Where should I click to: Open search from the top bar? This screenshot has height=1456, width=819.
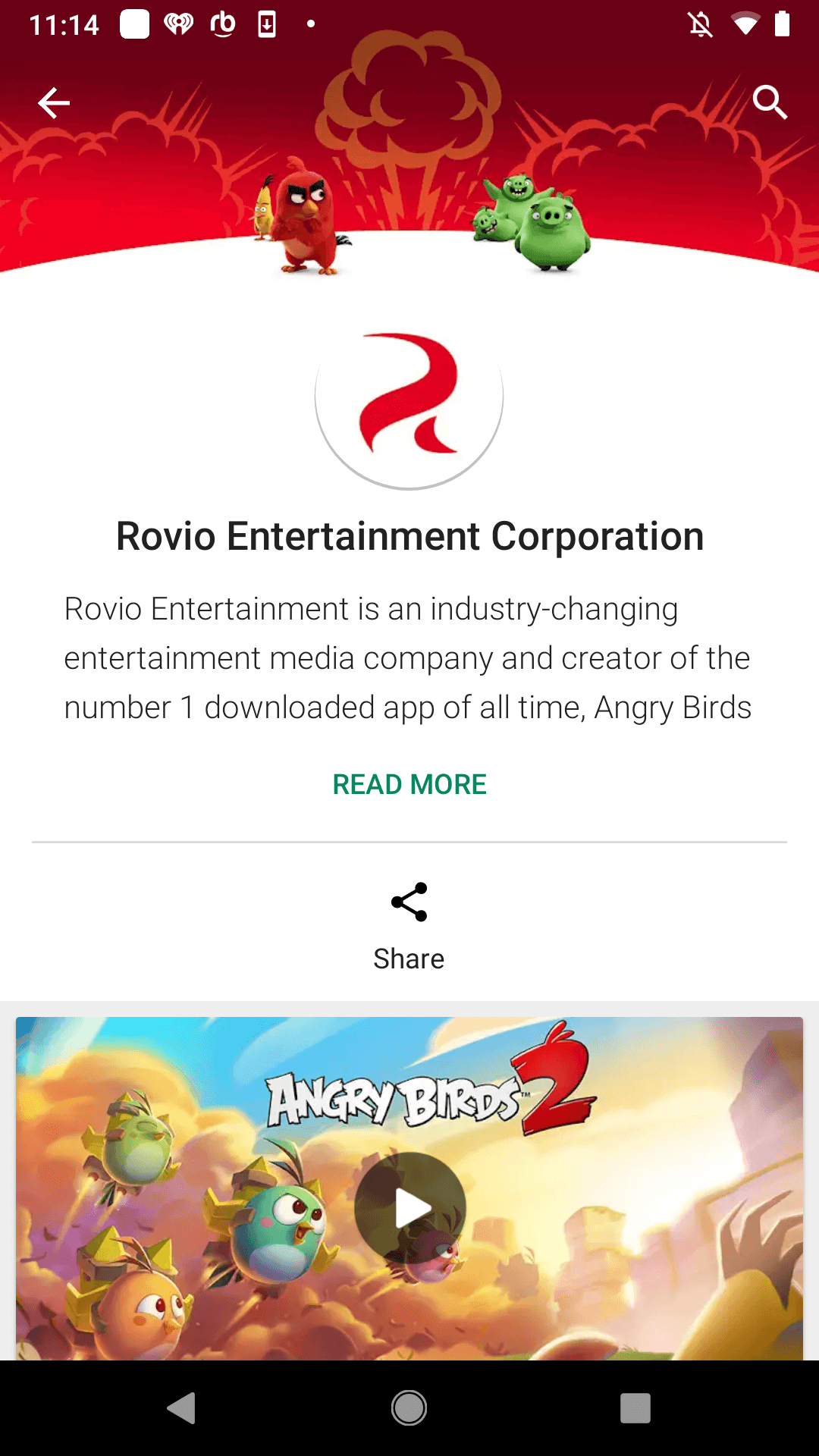tap(770, 102)
